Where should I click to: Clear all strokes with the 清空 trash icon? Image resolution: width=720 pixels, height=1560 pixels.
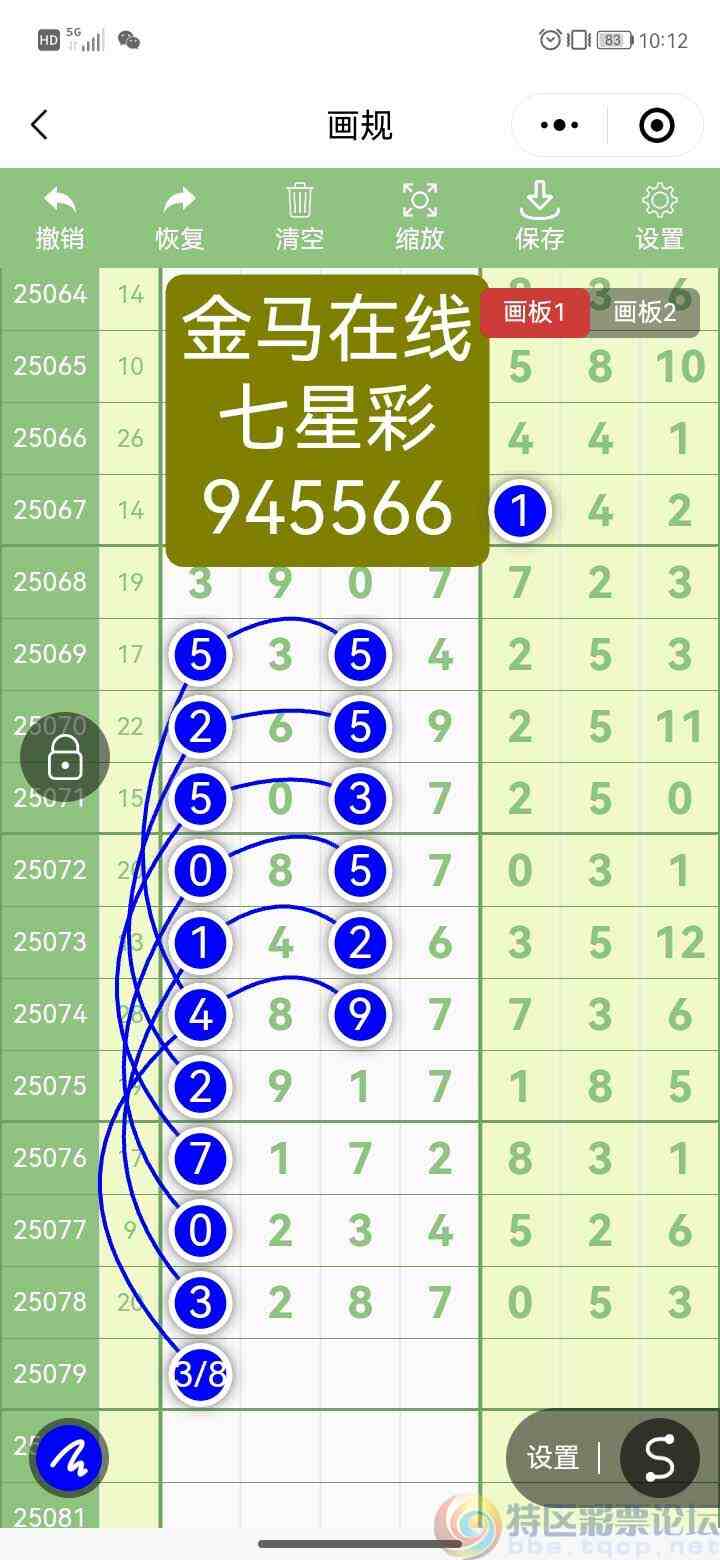298,213
